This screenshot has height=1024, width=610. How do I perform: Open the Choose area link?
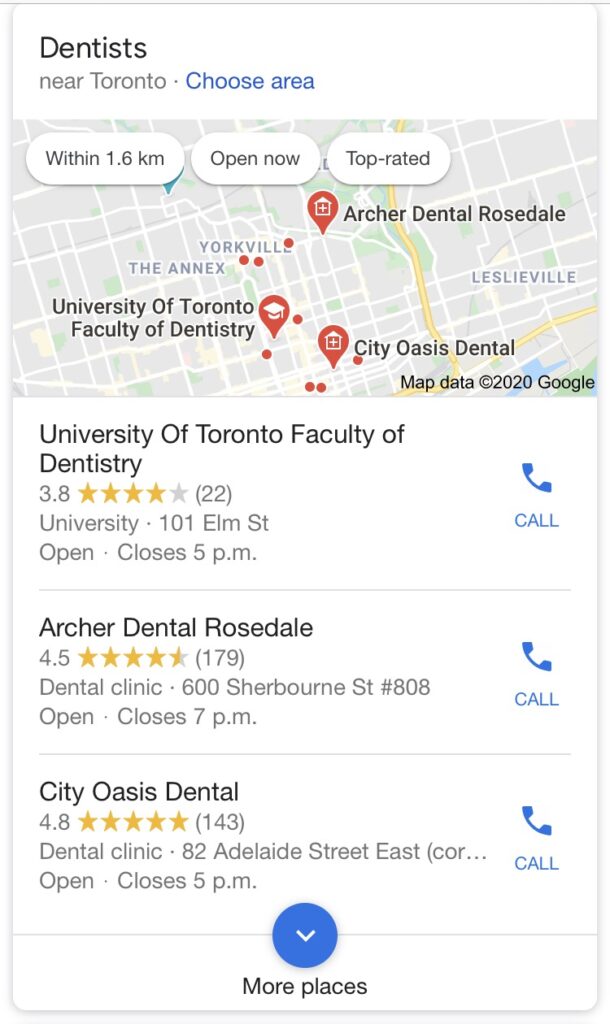click(x=249, y=81)
